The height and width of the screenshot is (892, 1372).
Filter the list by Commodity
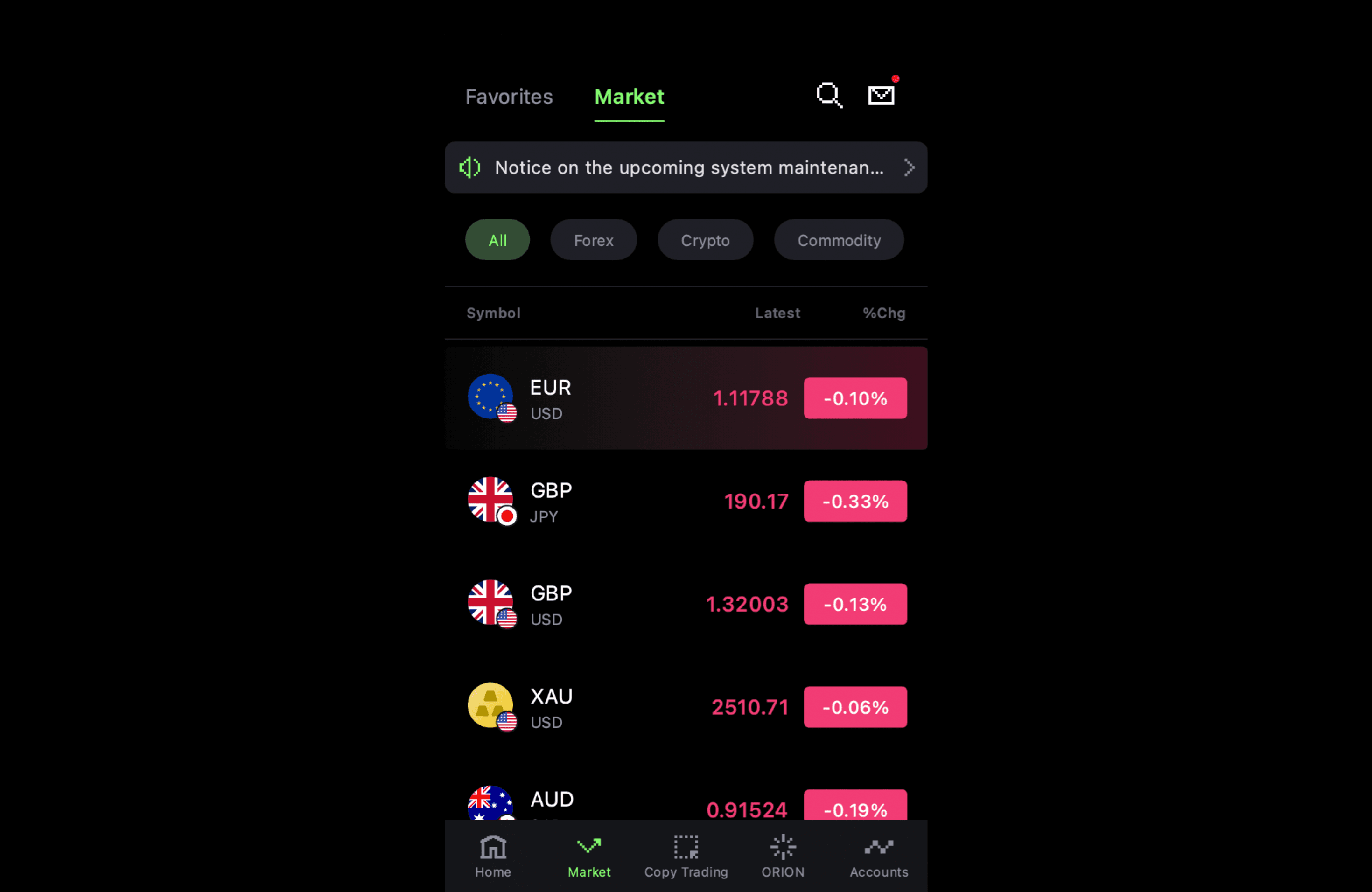(x=838, y=240)
